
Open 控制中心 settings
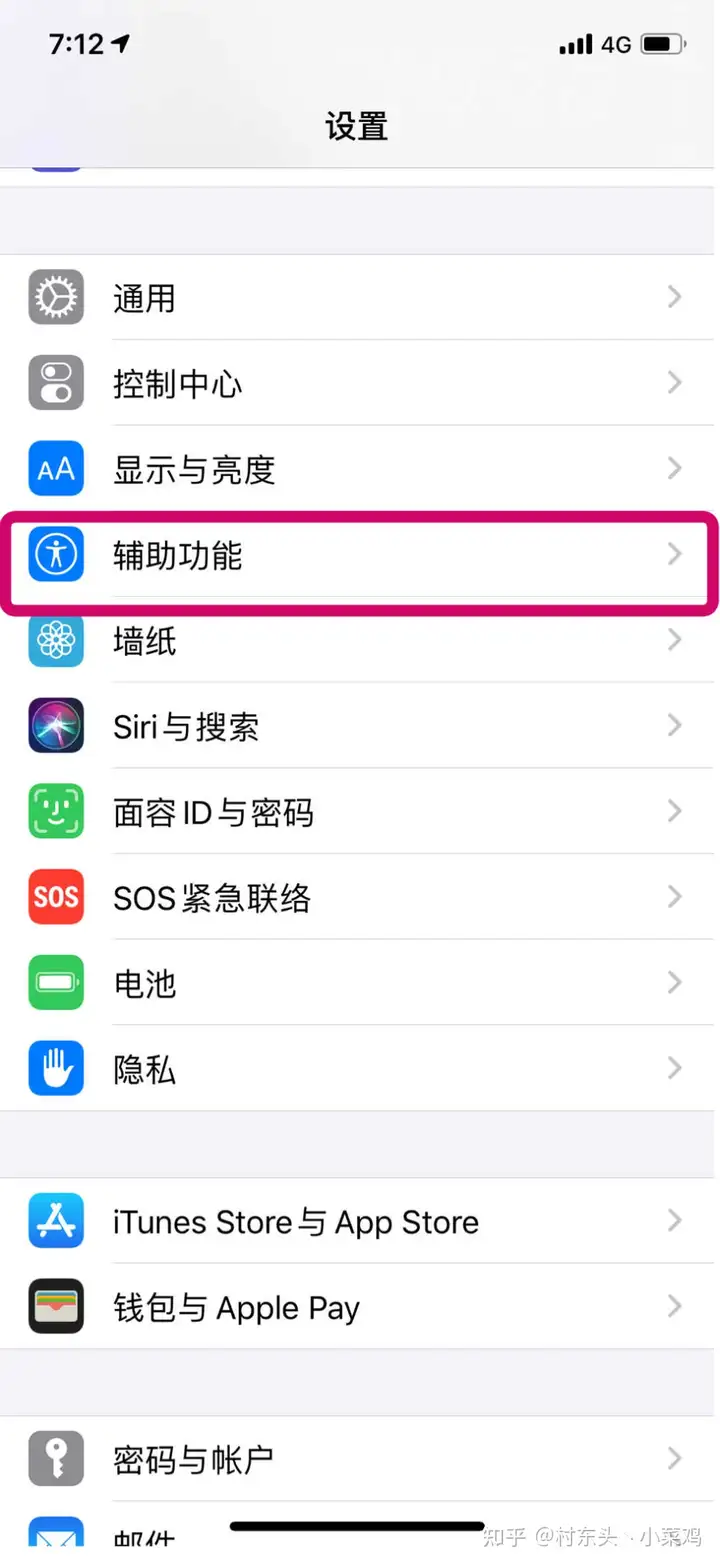pyautogui.click(x=360, y=383)
